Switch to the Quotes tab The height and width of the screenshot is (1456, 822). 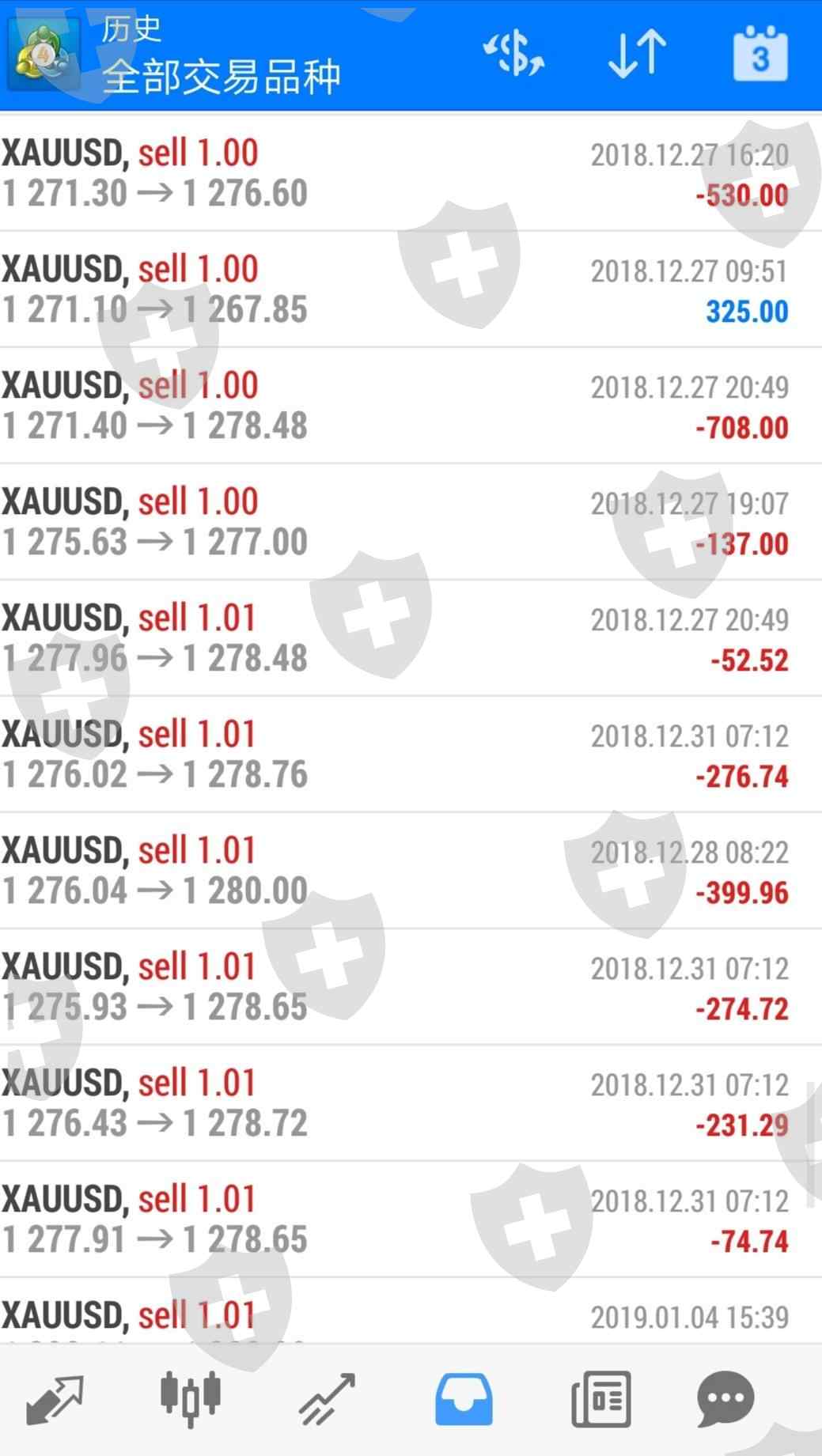click(x=55, y=1399)
